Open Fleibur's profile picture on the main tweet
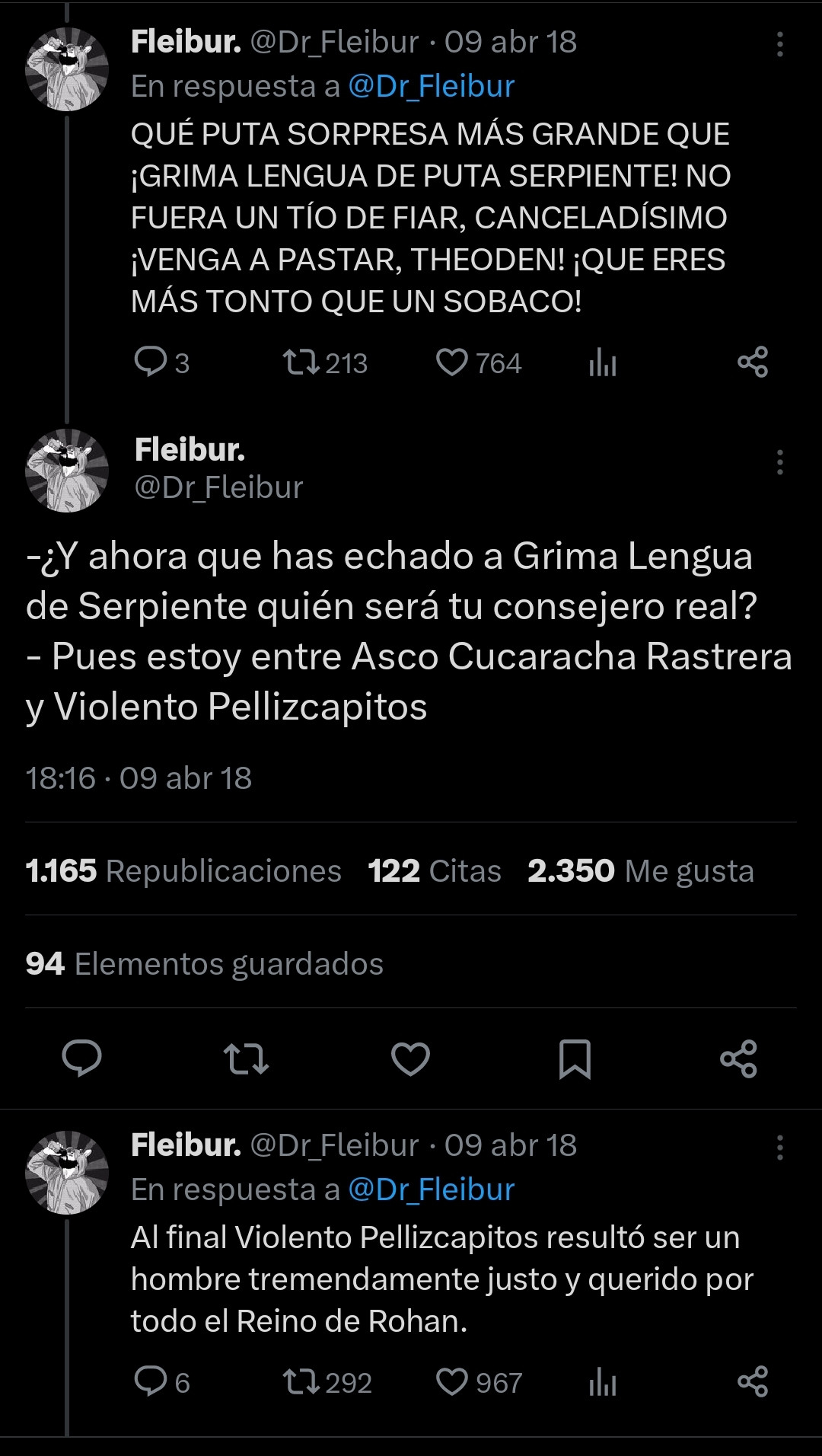This screenshot has height=1456, width=822. (x=67, y=470)
